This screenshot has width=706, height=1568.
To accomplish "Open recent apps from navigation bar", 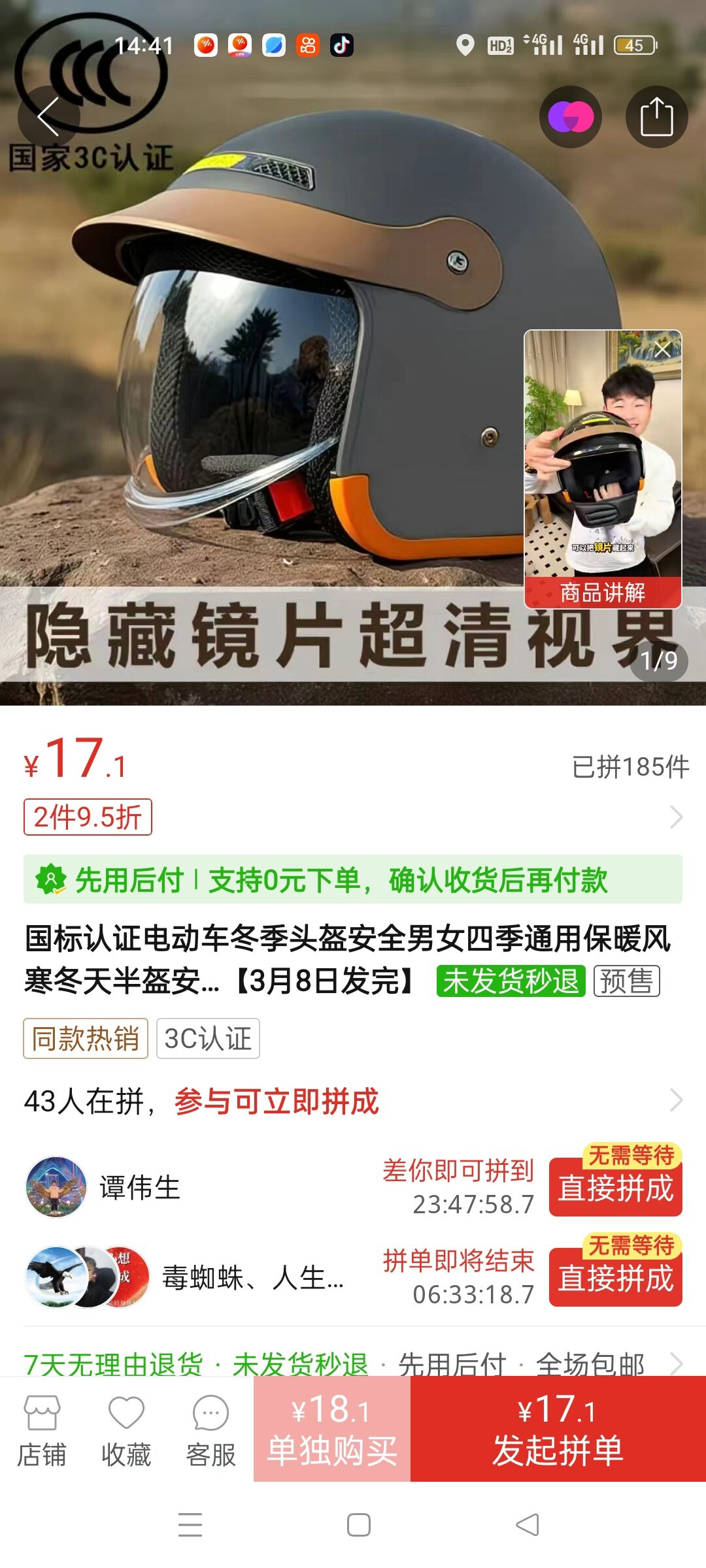I will [x=190, y=1526].
